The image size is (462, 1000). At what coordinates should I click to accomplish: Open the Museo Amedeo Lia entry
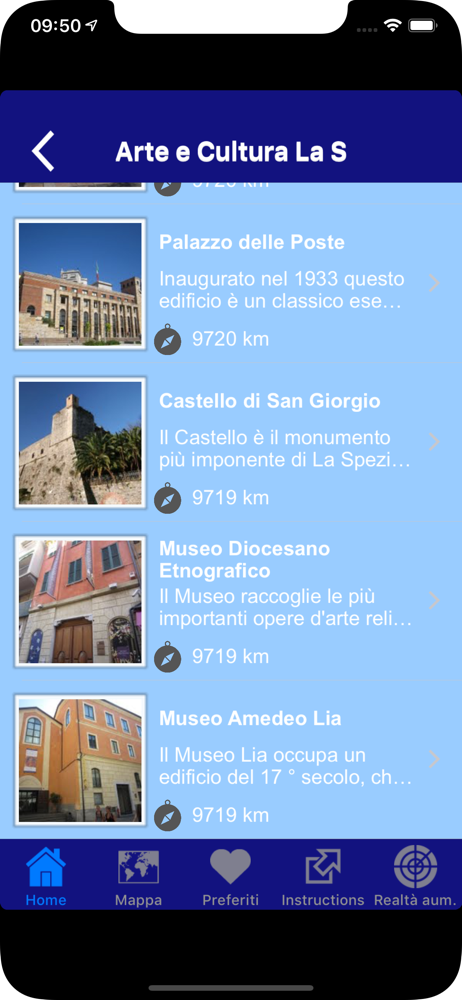231,760
